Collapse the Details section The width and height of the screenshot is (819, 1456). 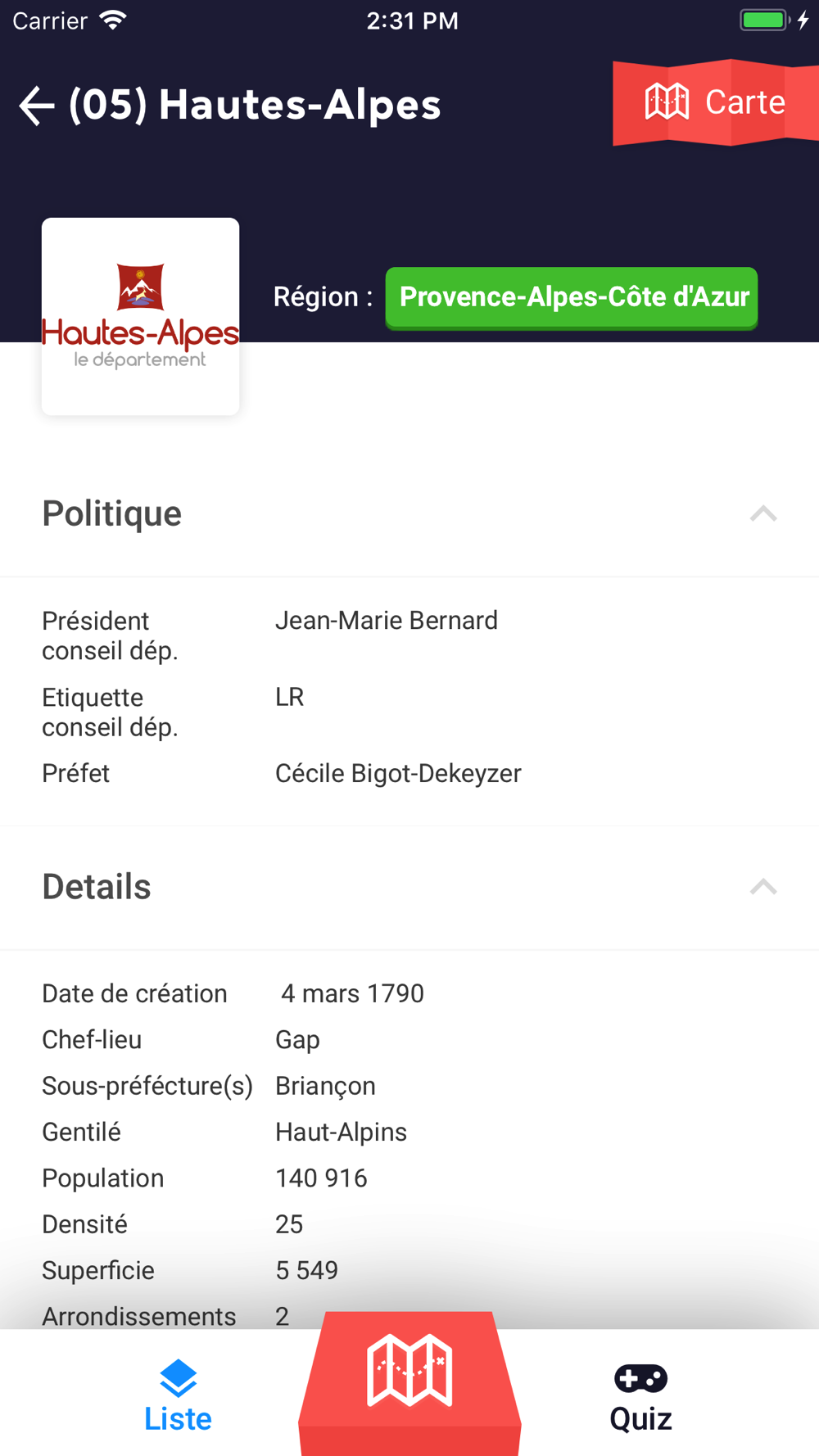[x=763, y=887]
